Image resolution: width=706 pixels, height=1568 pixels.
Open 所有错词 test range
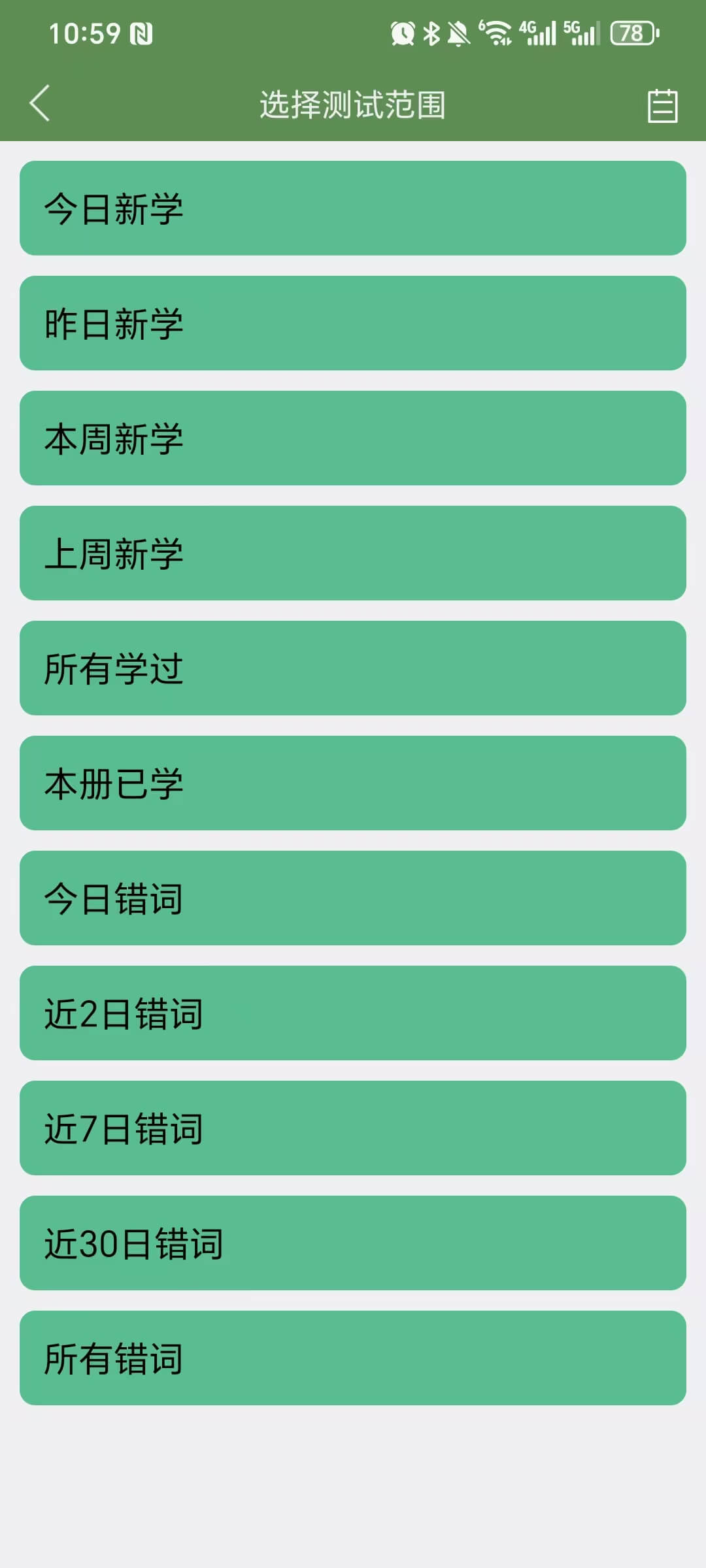pyautogui.click(x=353, y=1358)
